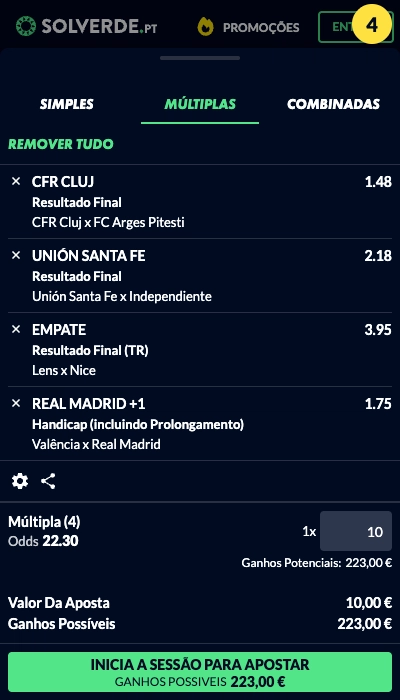Screen dimensions: 400x700
Task: Remove the Unión Santa Fe selection
Action: point(16,255)
